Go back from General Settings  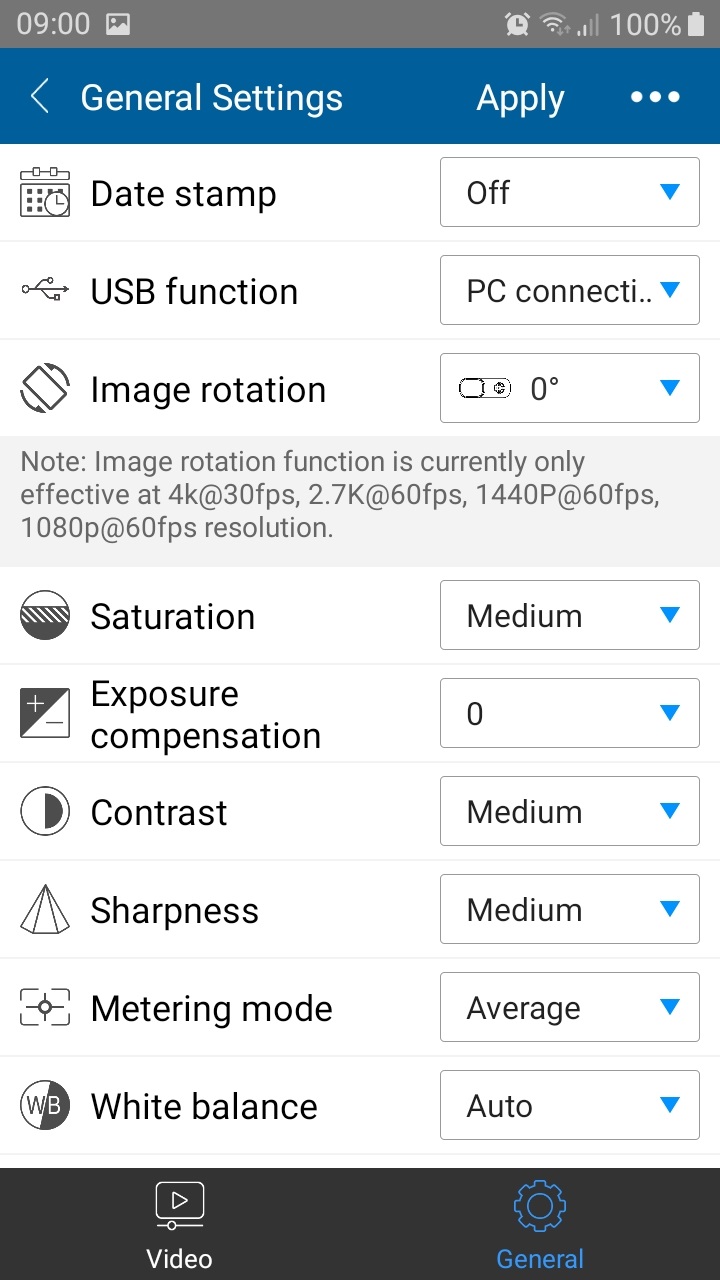(40, 97)
